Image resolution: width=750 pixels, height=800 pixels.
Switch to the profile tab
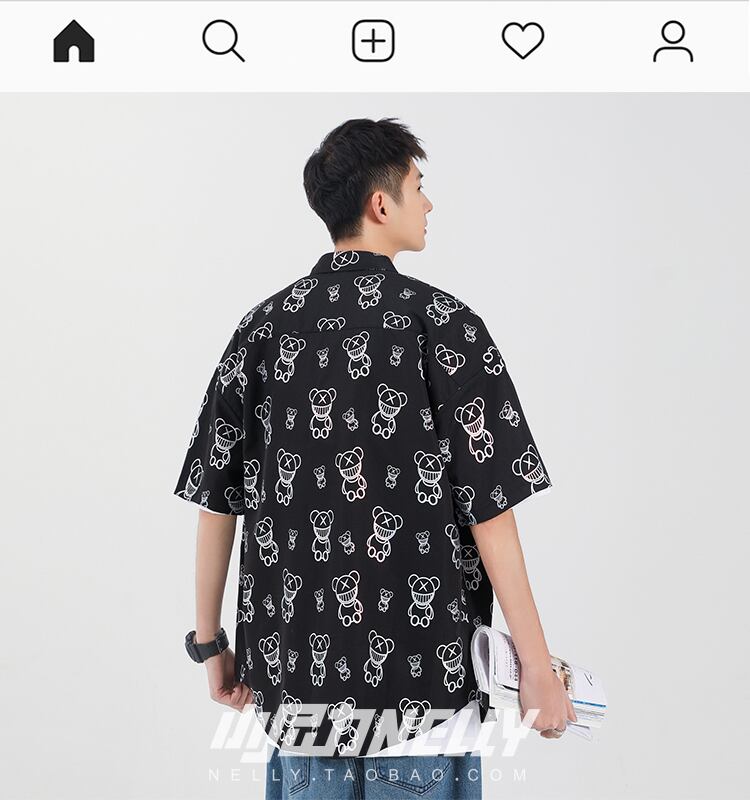click(673, 41)
